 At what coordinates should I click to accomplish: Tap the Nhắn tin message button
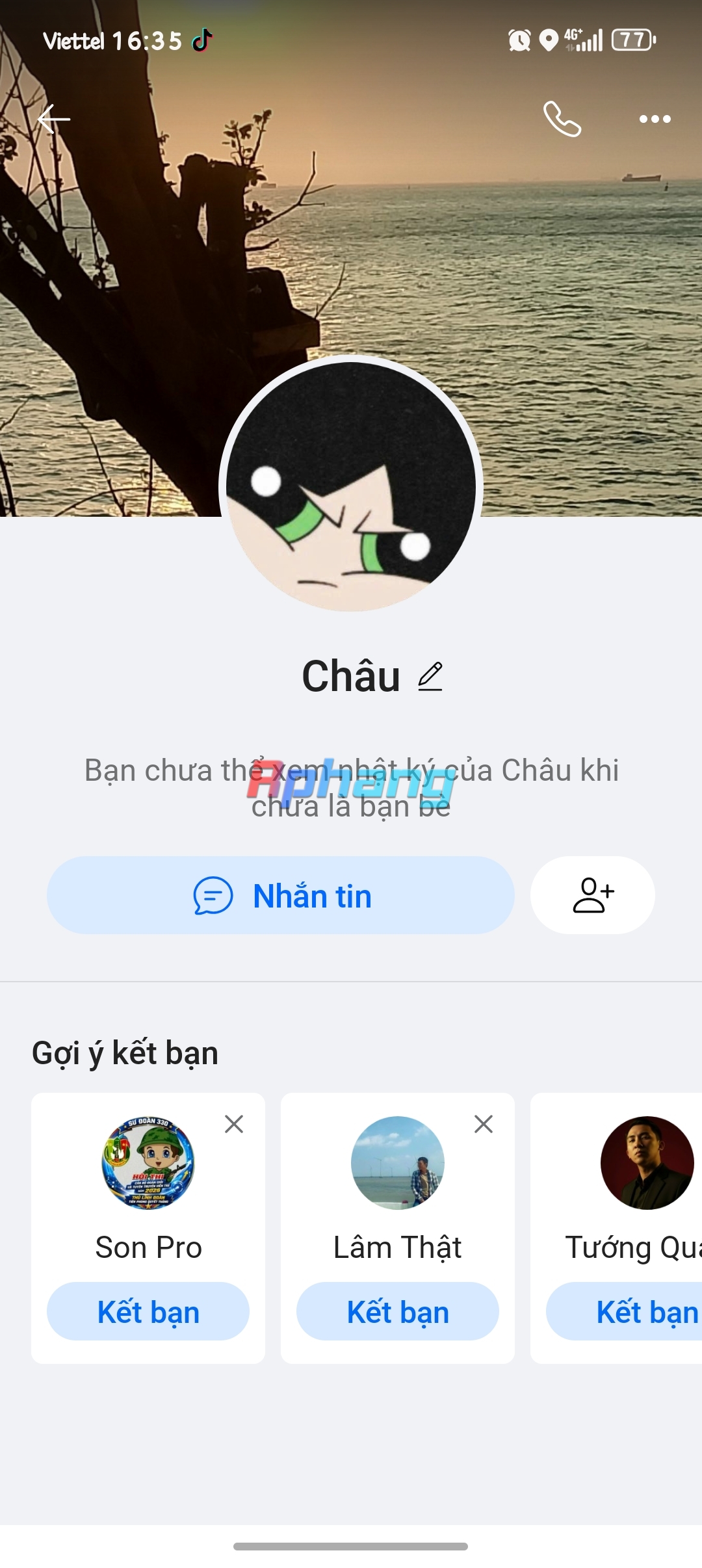click(x=281, y=895)
